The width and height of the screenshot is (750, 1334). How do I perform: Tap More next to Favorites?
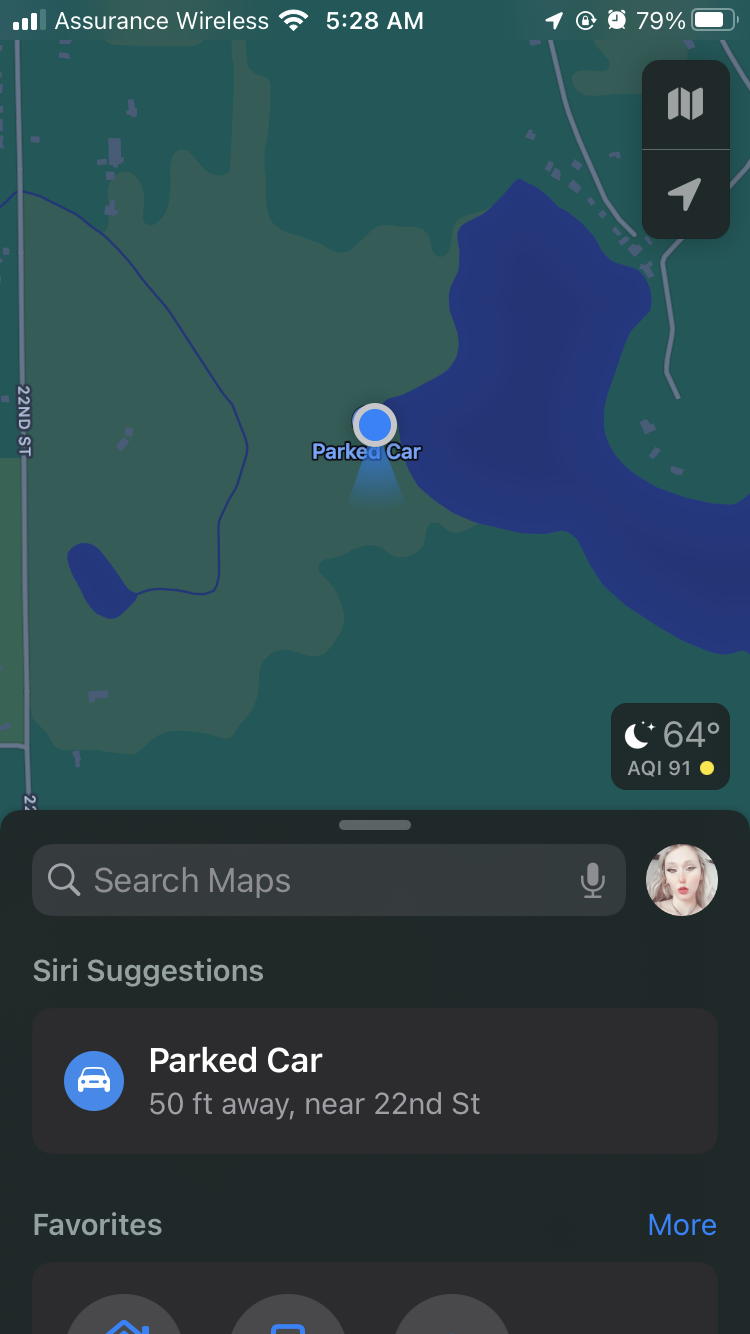point(682,1224)
